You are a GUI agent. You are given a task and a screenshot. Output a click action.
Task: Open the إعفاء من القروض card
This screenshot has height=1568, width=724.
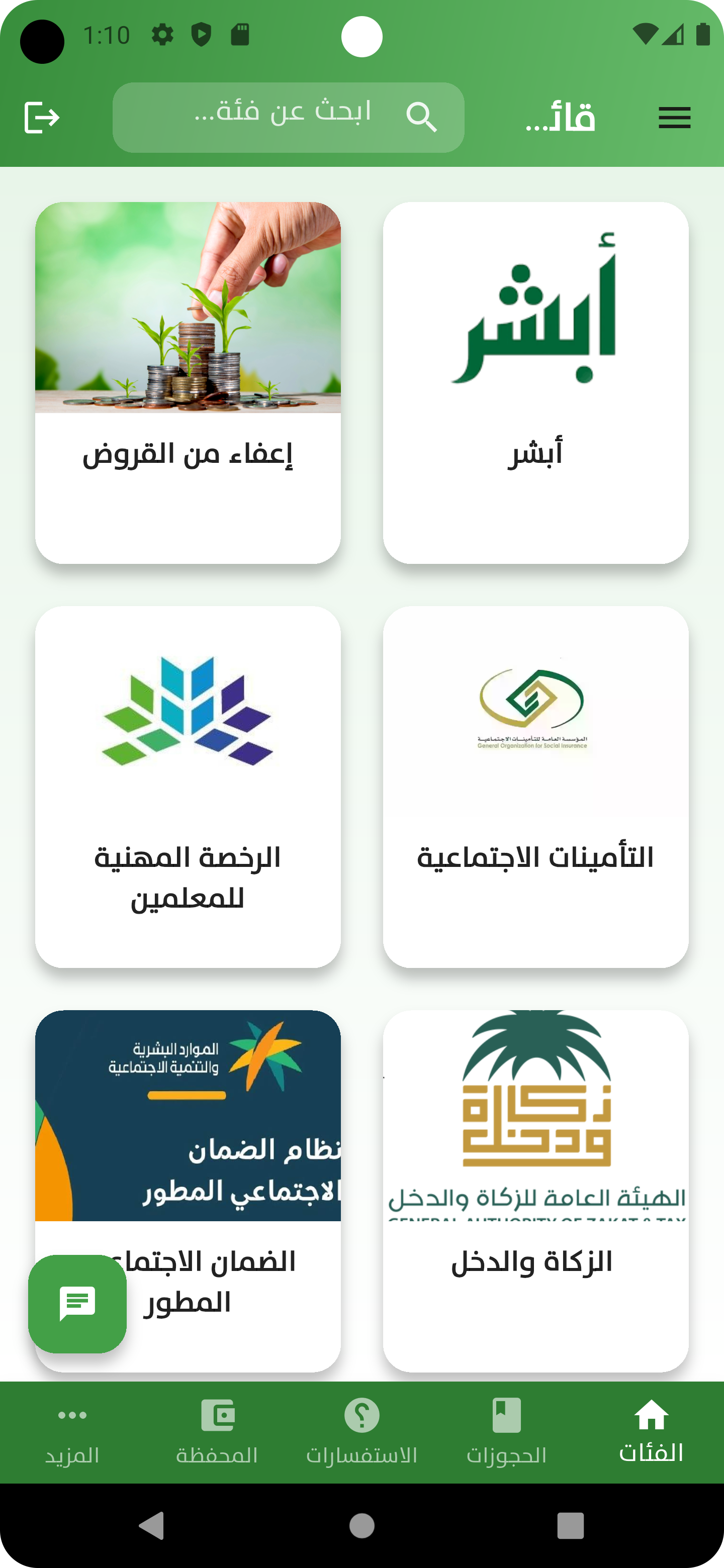188,382
